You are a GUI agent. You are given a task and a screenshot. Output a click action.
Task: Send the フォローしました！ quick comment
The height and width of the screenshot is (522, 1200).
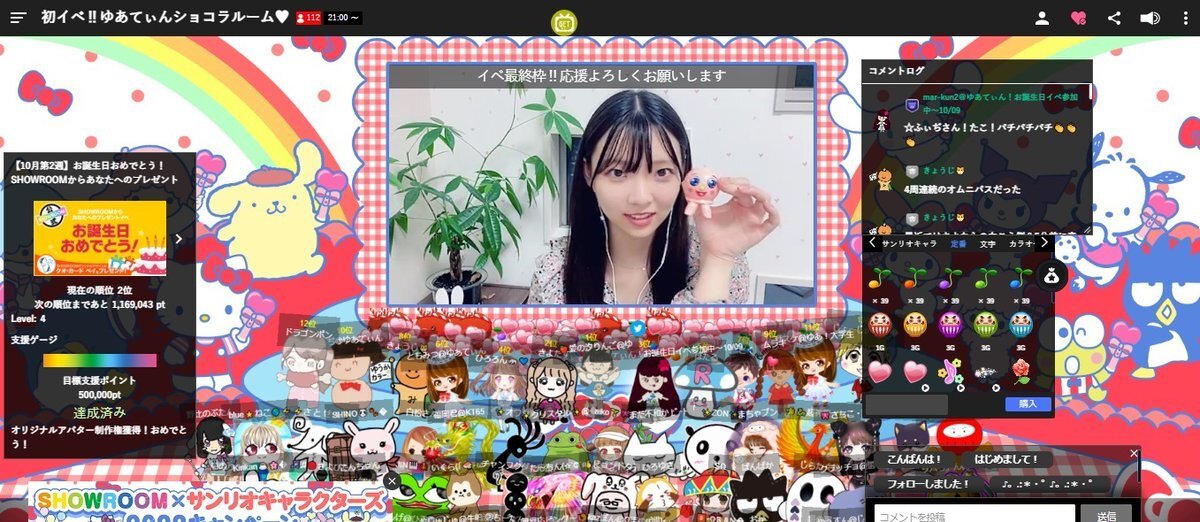coord(929,483)
